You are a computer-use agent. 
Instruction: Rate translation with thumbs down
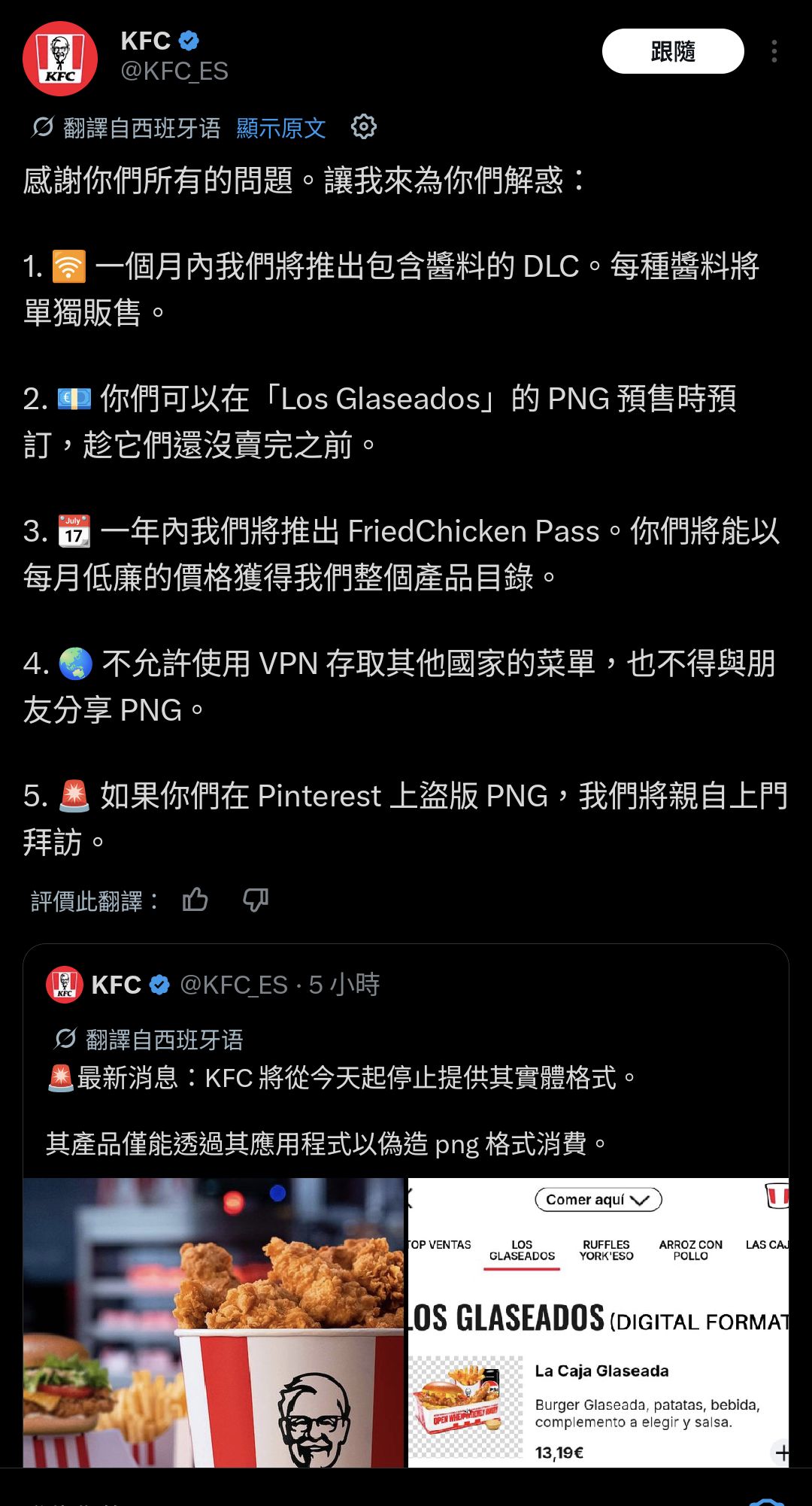tap(256, 900)
